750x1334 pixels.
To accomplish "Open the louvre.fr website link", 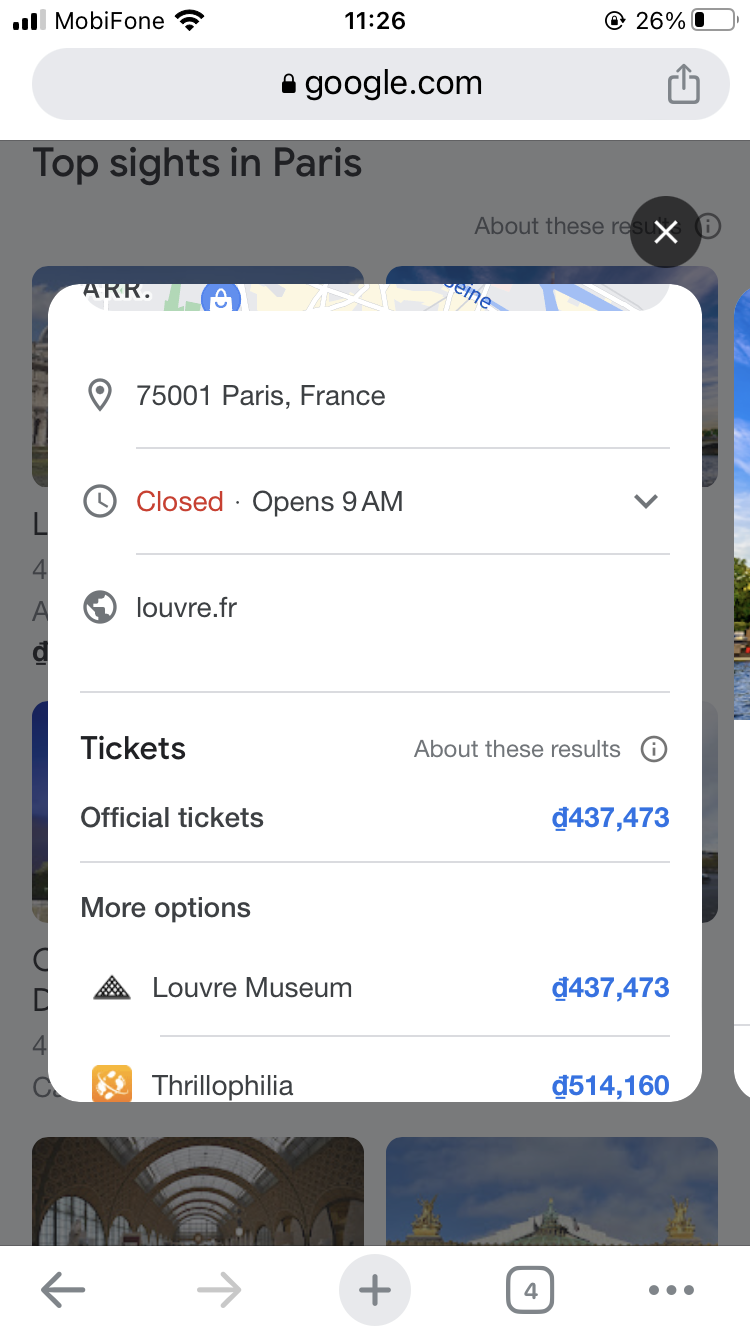I will [x=186, y=607].
